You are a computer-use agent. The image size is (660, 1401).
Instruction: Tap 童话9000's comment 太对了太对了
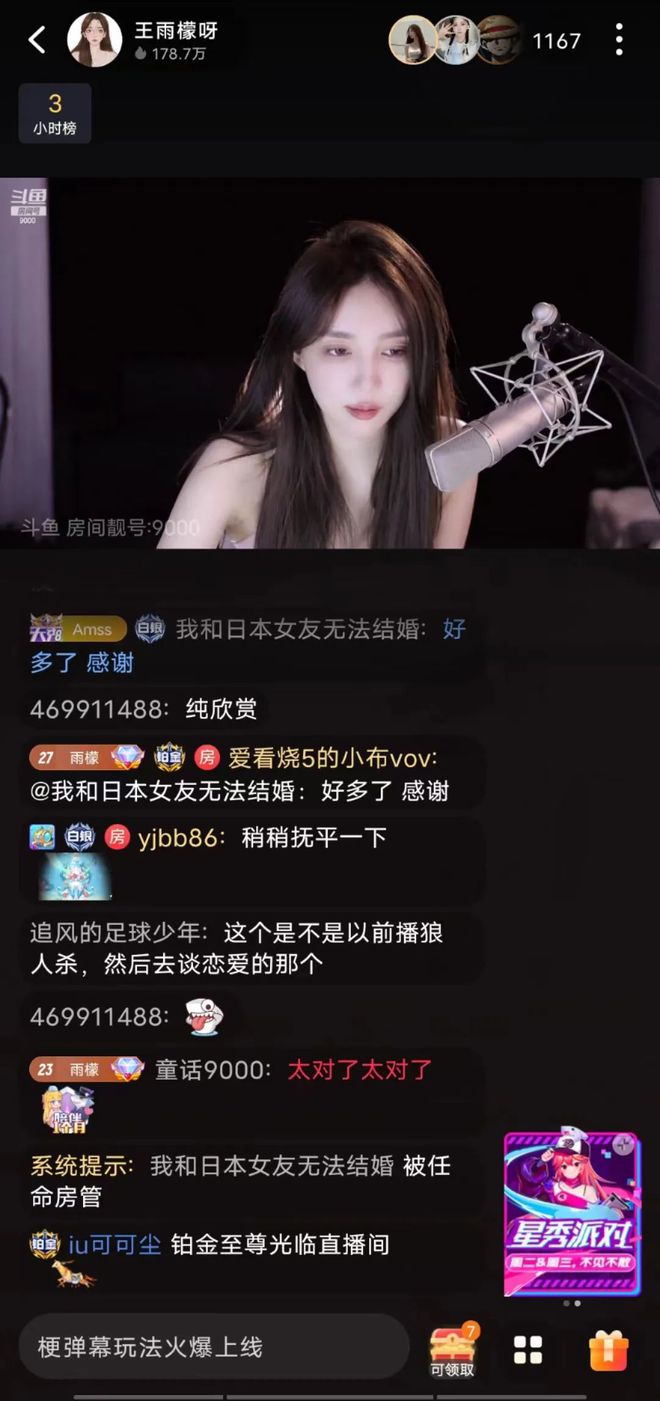[x=359, y=1069]
